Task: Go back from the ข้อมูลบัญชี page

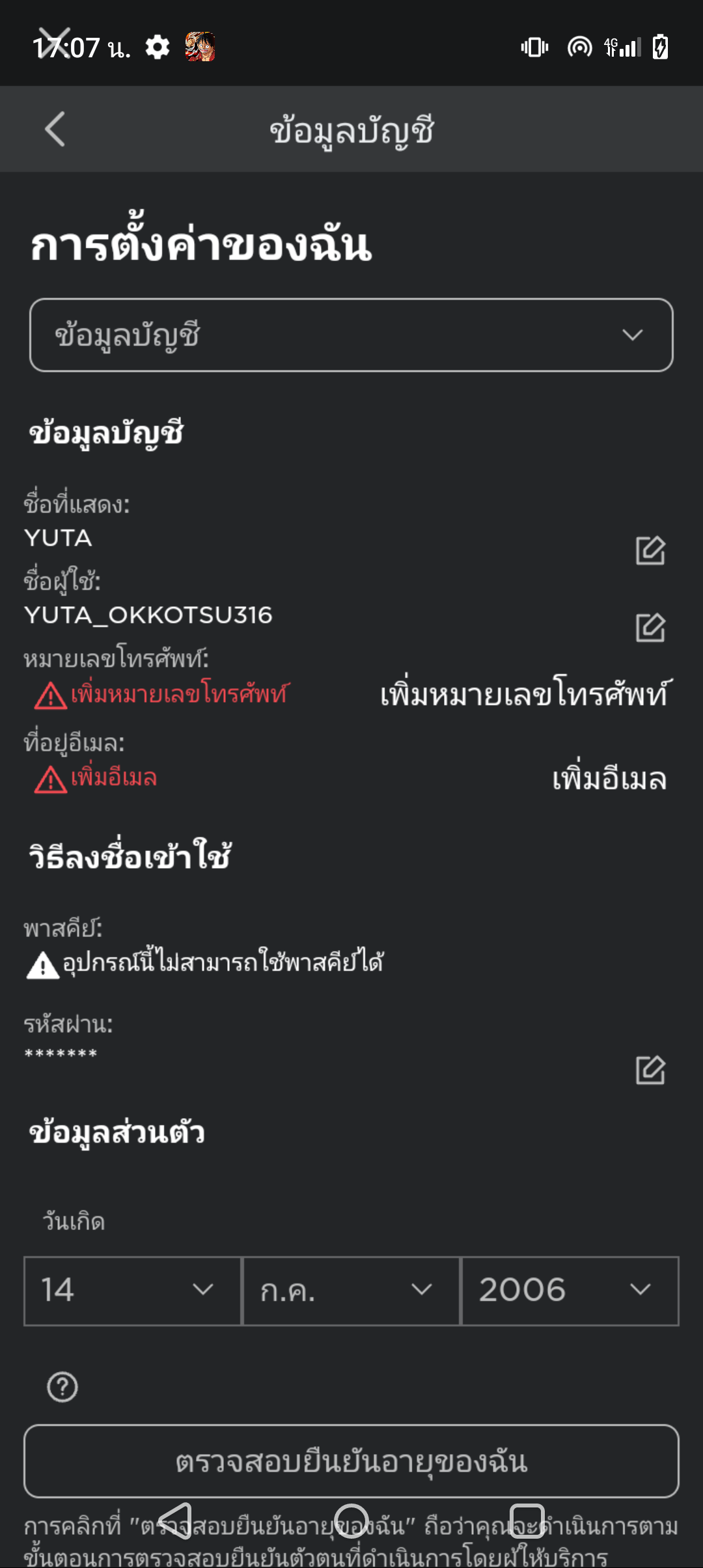Action: pos(56,129)
